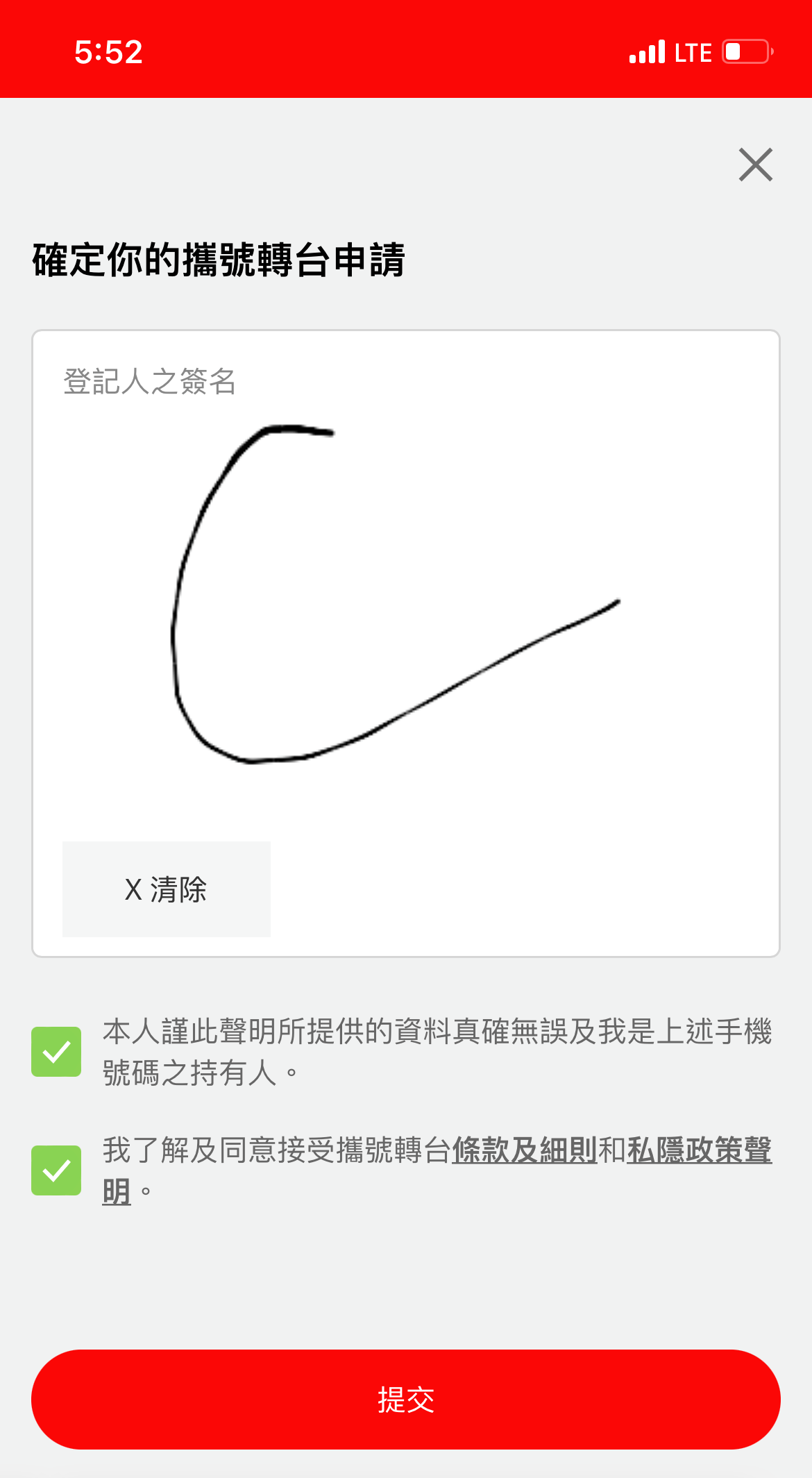Submit the application with 提交
The image size is (812, 1478).
tap(406, 1400)
